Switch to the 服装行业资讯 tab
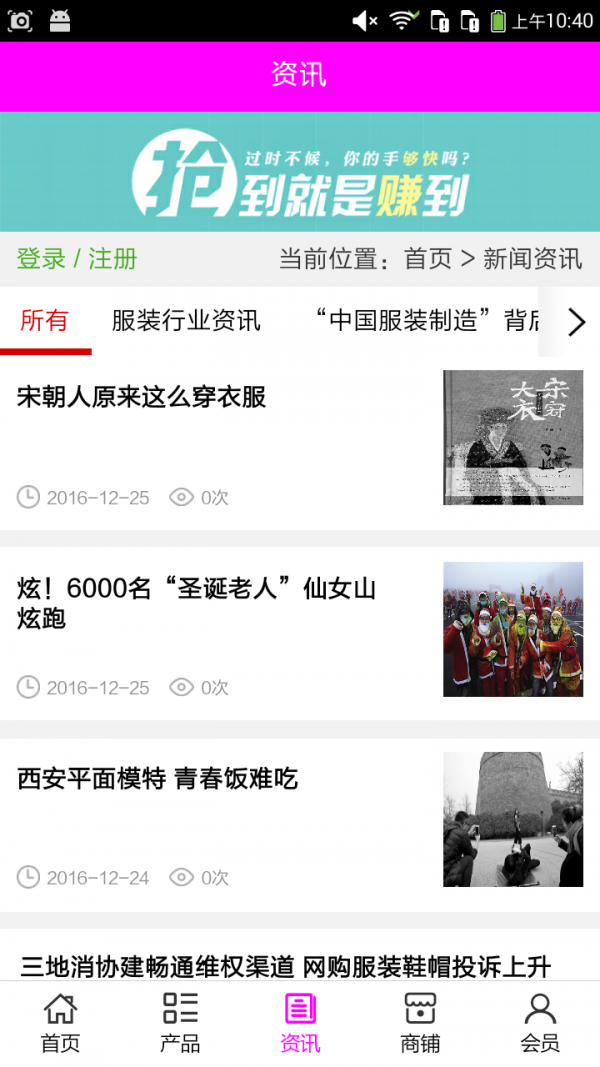 point(186,321)
